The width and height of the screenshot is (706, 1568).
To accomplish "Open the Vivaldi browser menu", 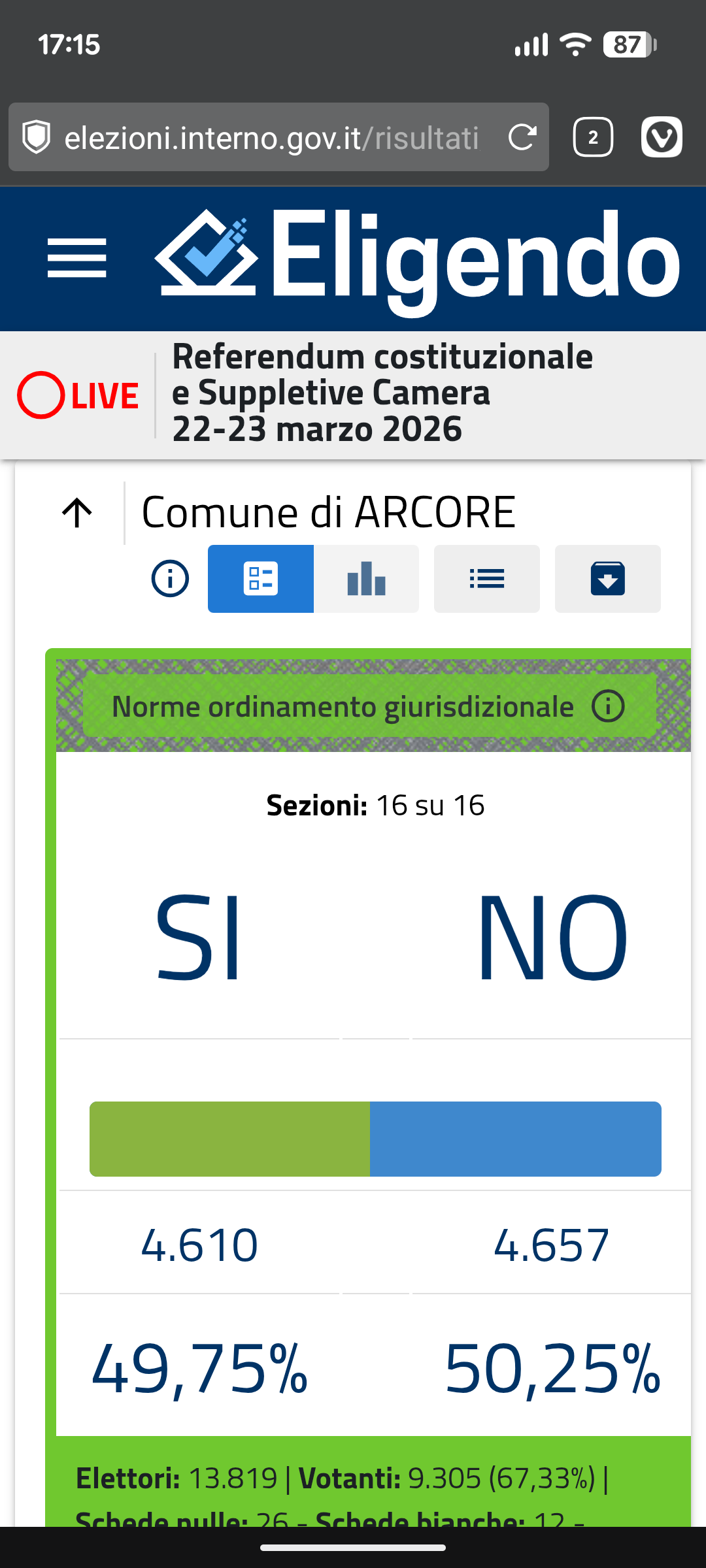I will click(x=662, y=137).
